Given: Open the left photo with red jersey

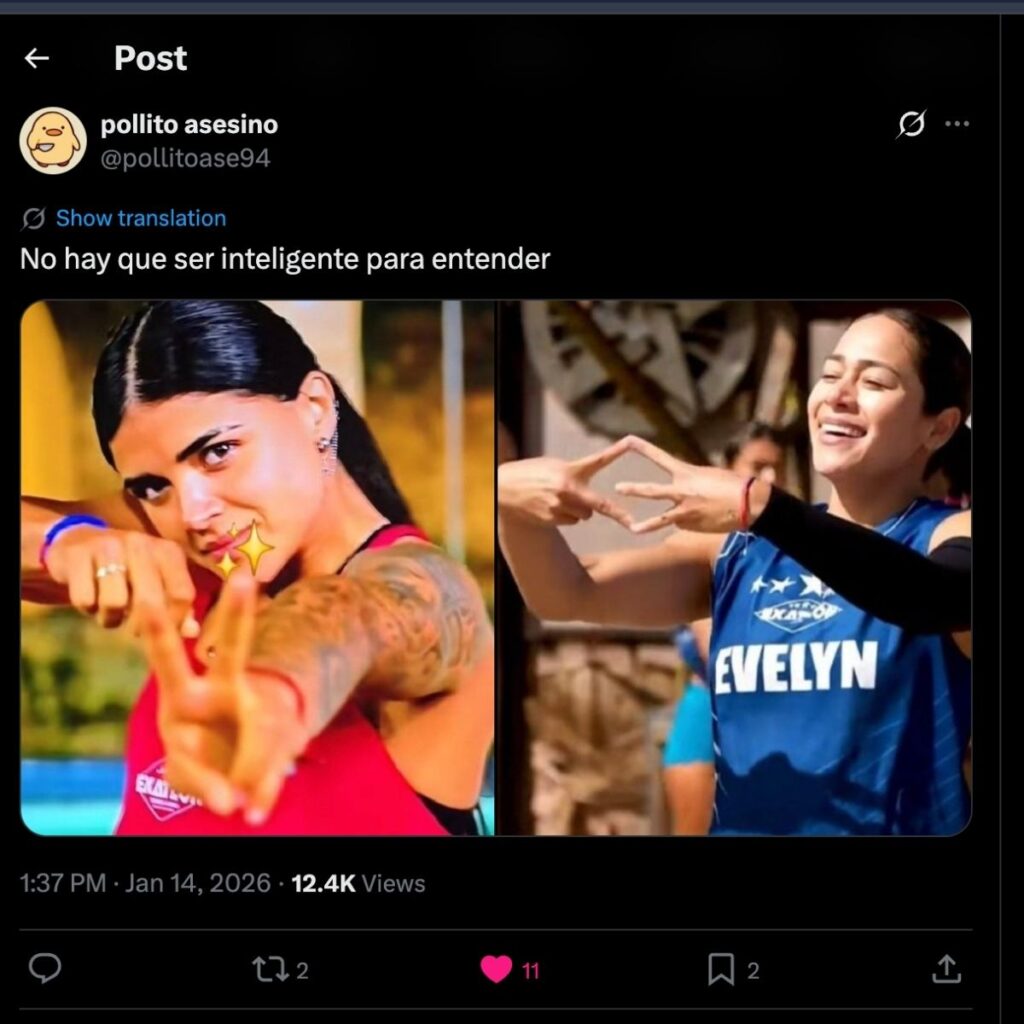Looking at the screenshot, I should pos(257,568).
